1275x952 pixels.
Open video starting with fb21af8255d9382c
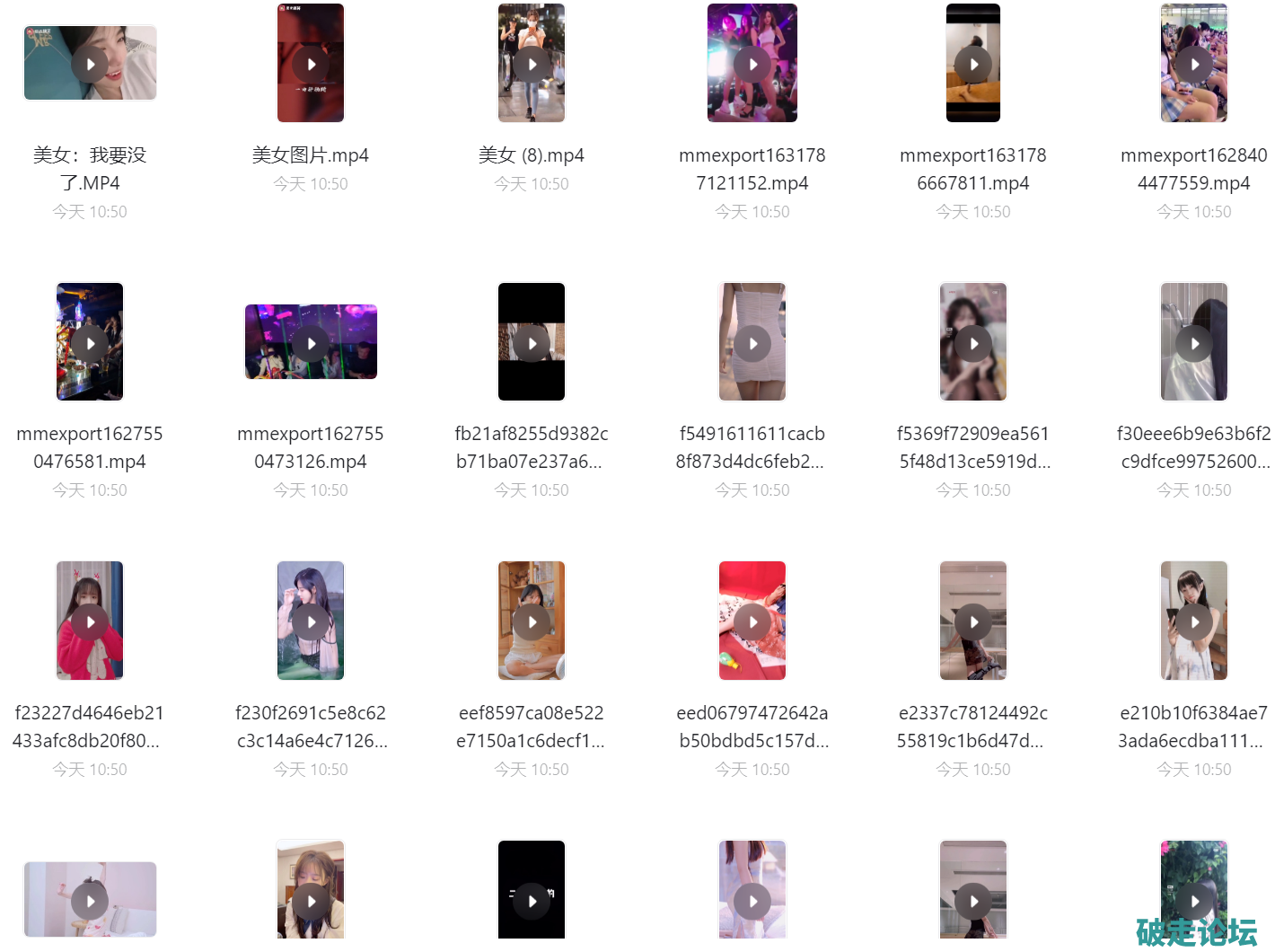click(532, 343)
